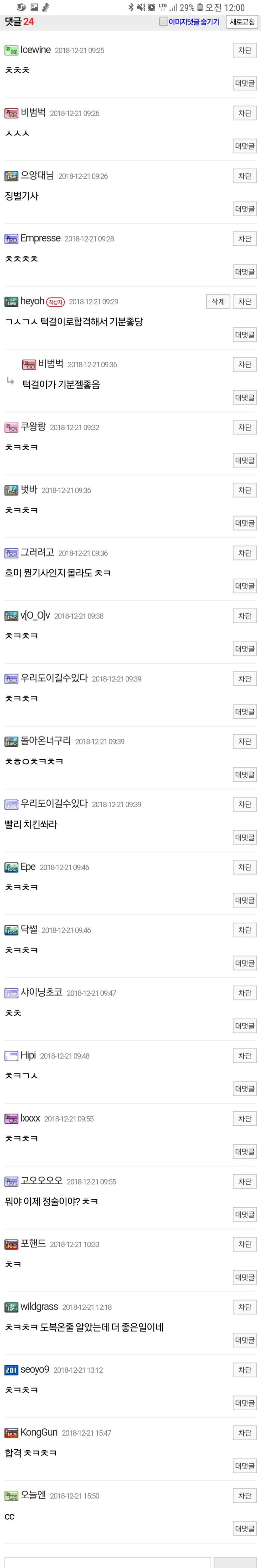Block user 으앙대님
Screen dimensions: 261x1568
coord(245,176)
